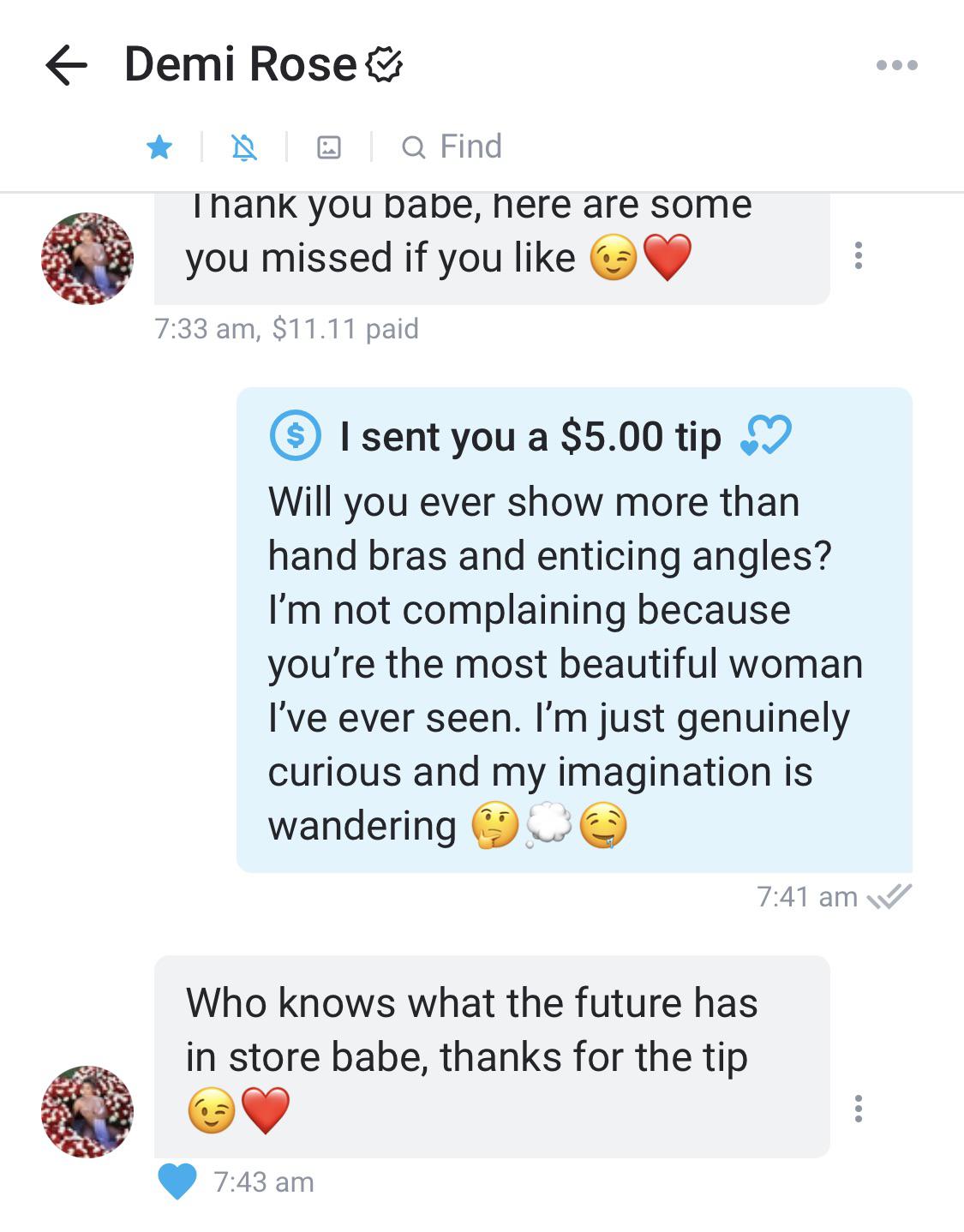The height and width of the screenshot is (1232, 964).
Task: Open Demi Rose's profile from the title
Action: tap(241, 65)
